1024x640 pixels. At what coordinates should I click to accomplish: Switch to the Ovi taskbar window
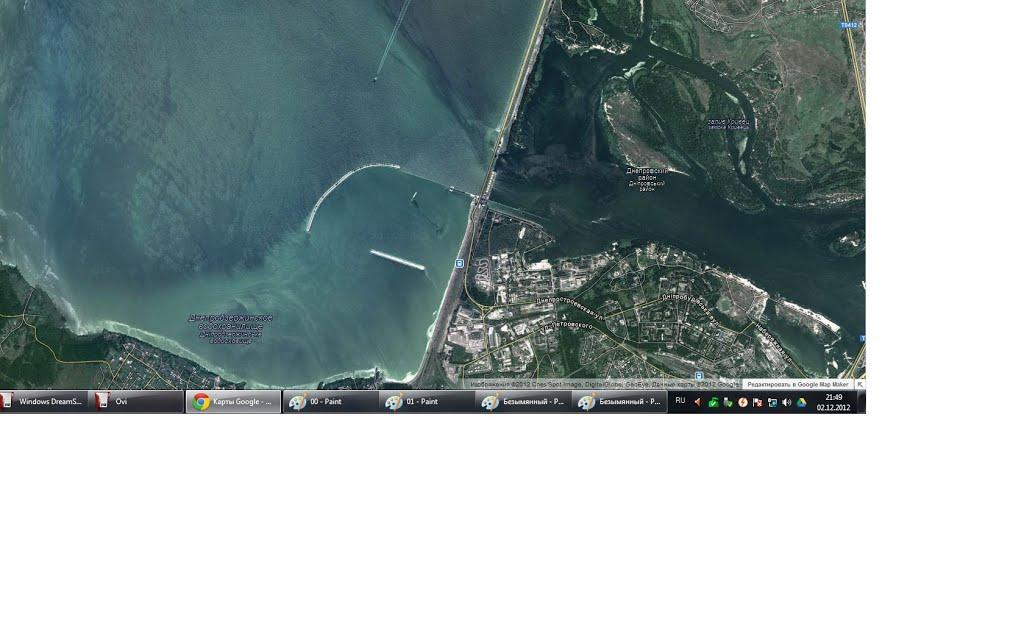point(136,402)
